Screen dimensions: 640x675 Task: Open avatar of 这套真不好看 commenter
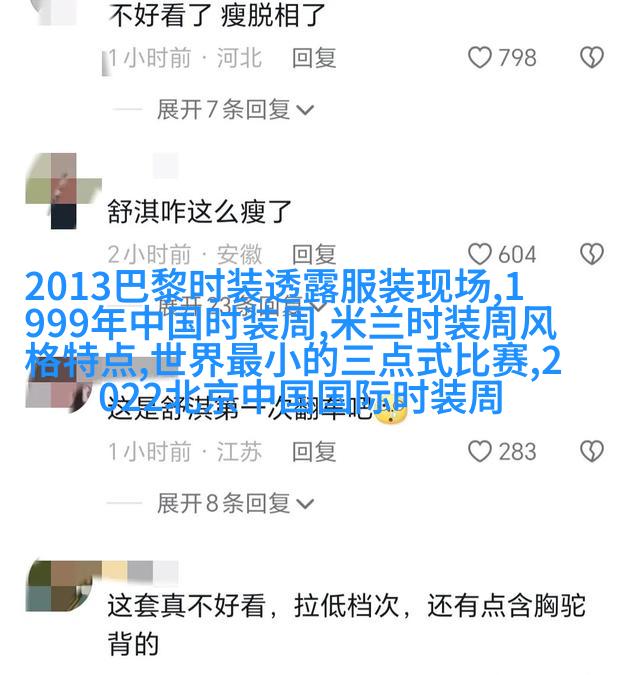[52, 587]
